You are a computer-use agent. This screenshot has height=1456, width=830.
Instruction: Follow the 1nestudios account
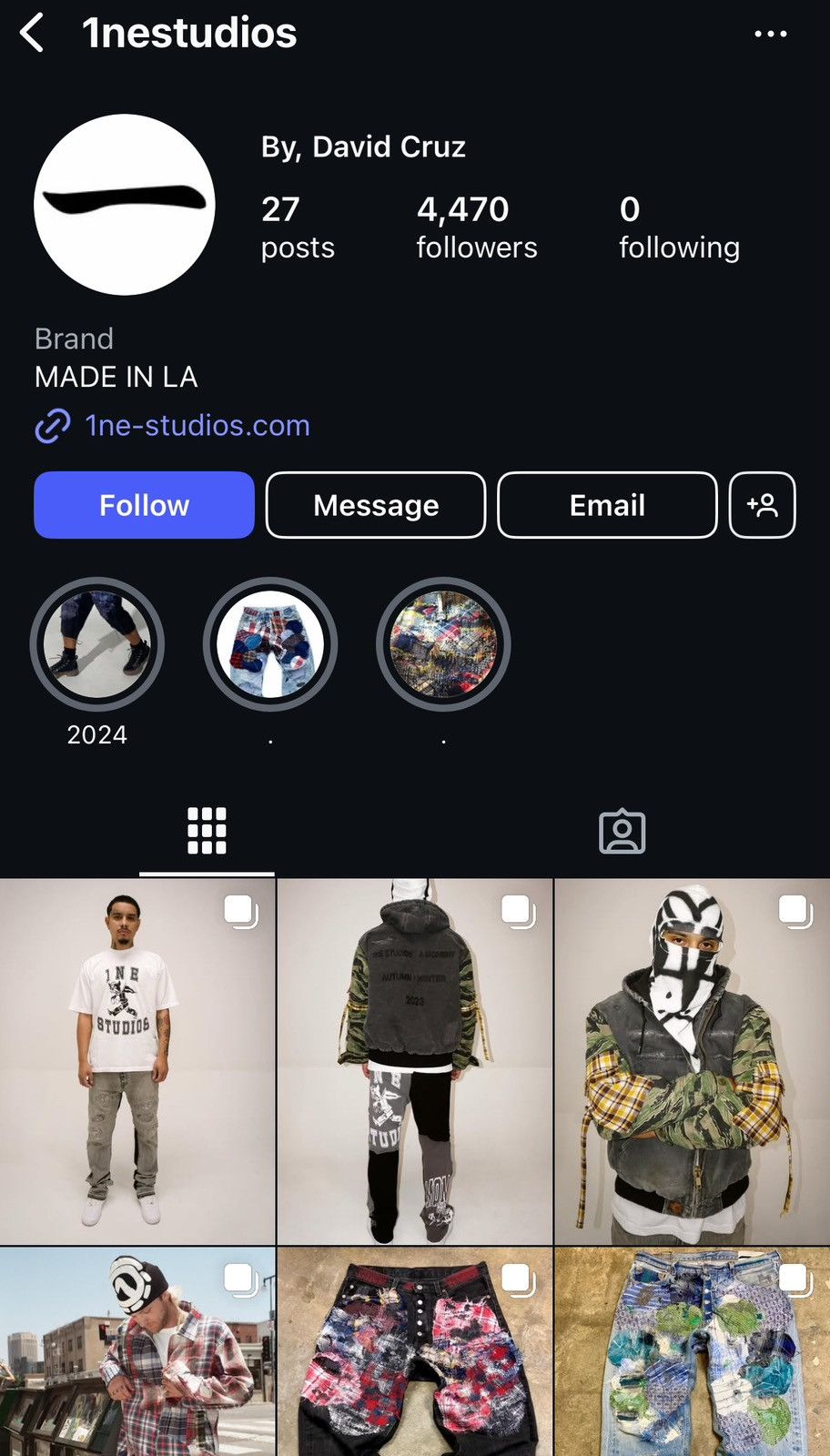pyautogui.click(x=144, y=505)
